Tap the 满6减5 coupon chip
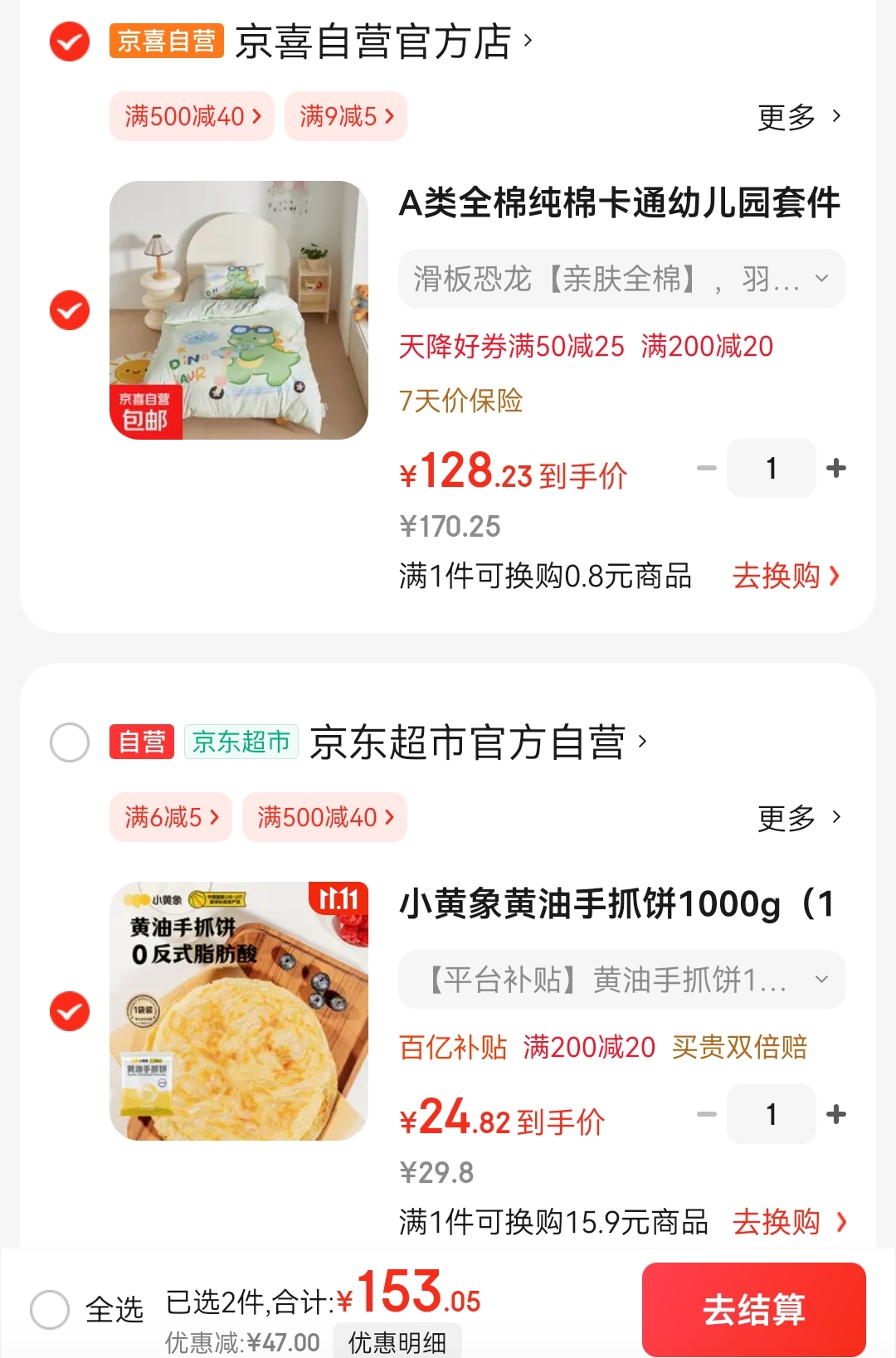This screenshot has height=1358, width=896. [171, 817]
